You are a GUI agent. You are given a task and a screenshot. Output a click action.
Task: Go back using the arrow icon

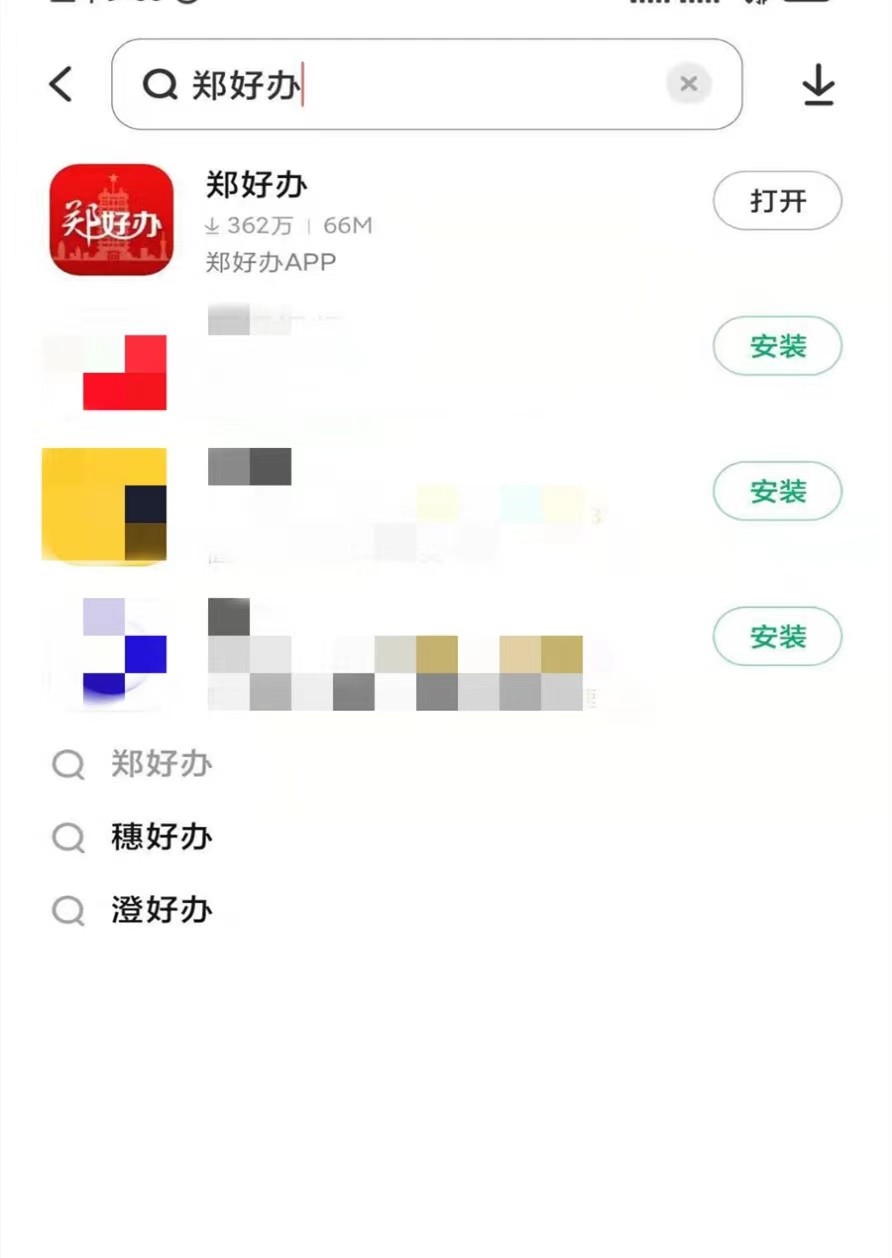coord(61,85)
